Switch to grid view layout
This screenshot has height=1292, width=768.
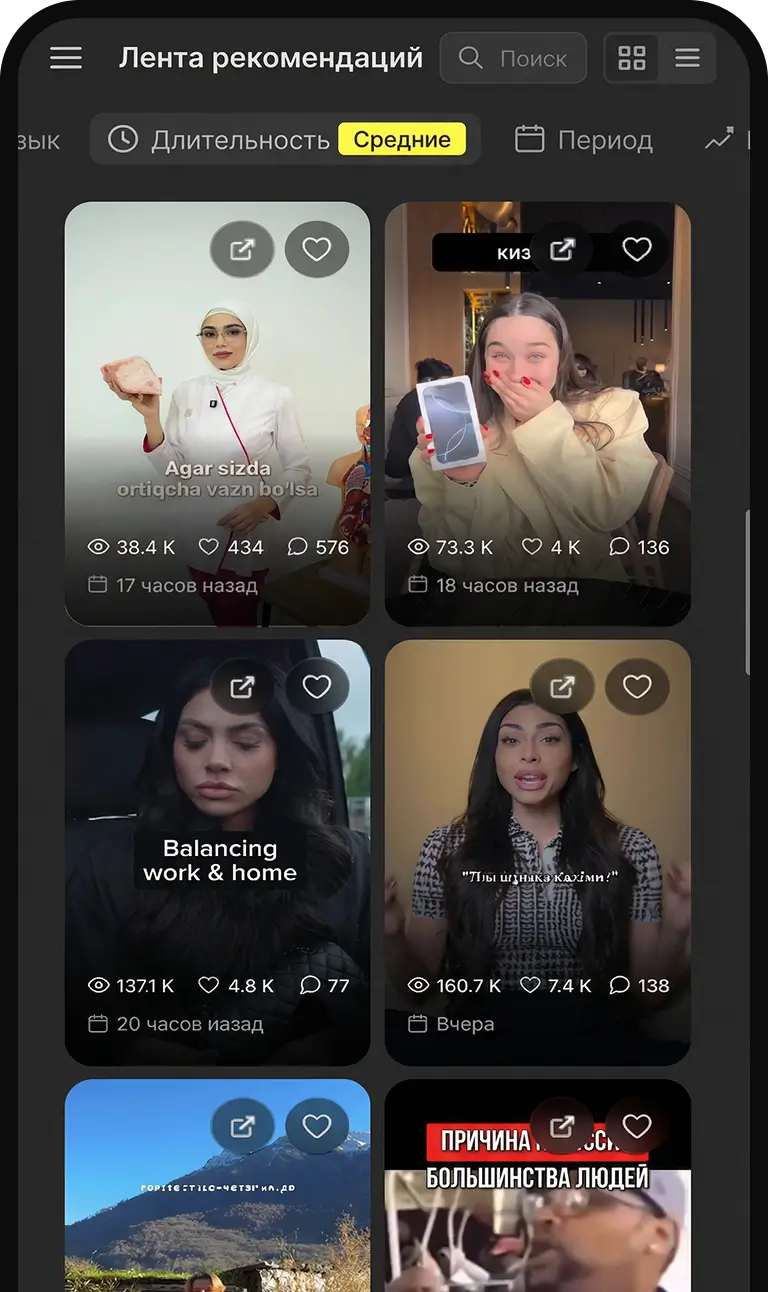tap(632, 58)
